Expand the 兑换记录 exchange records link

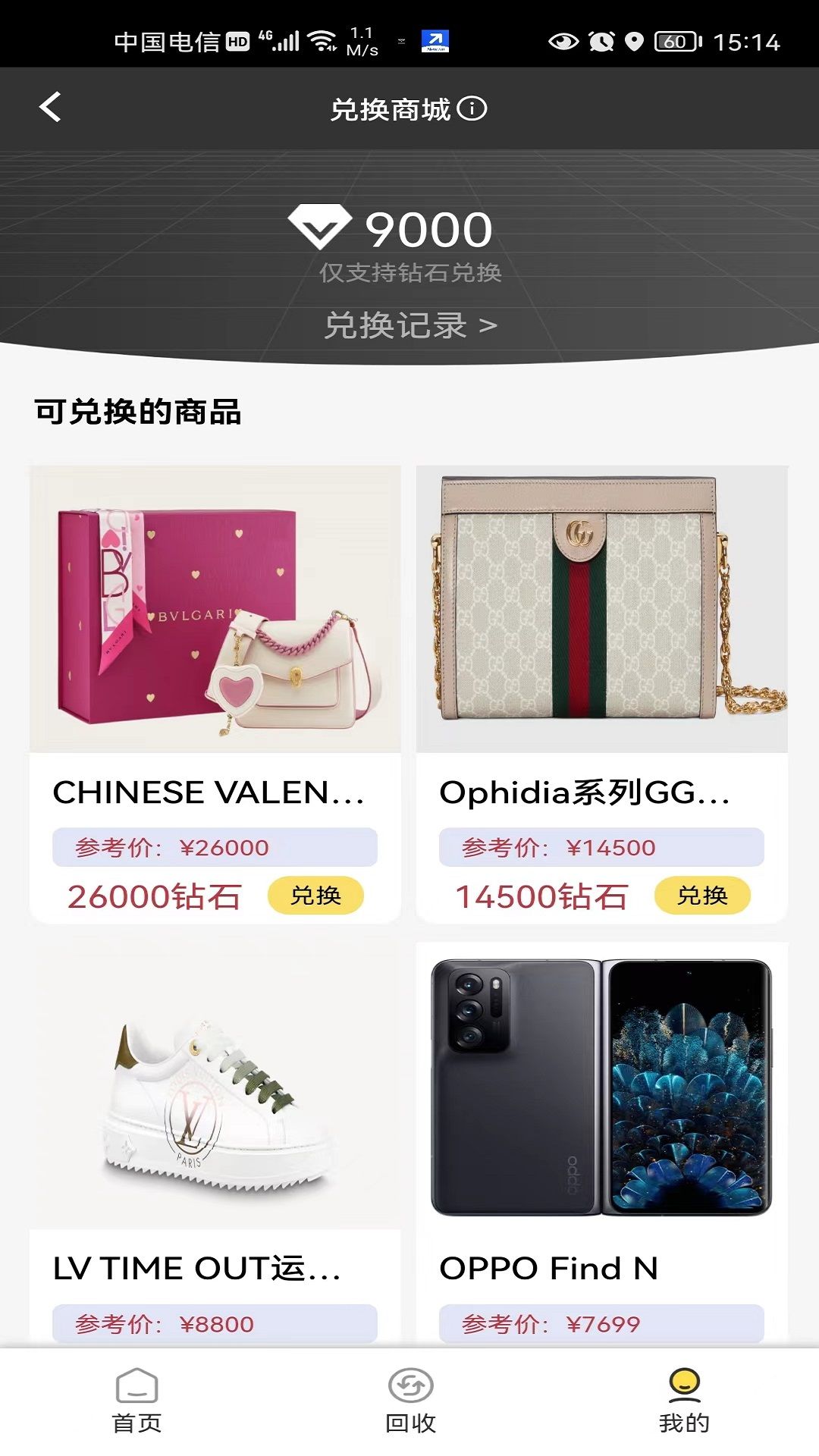point(409,325)
